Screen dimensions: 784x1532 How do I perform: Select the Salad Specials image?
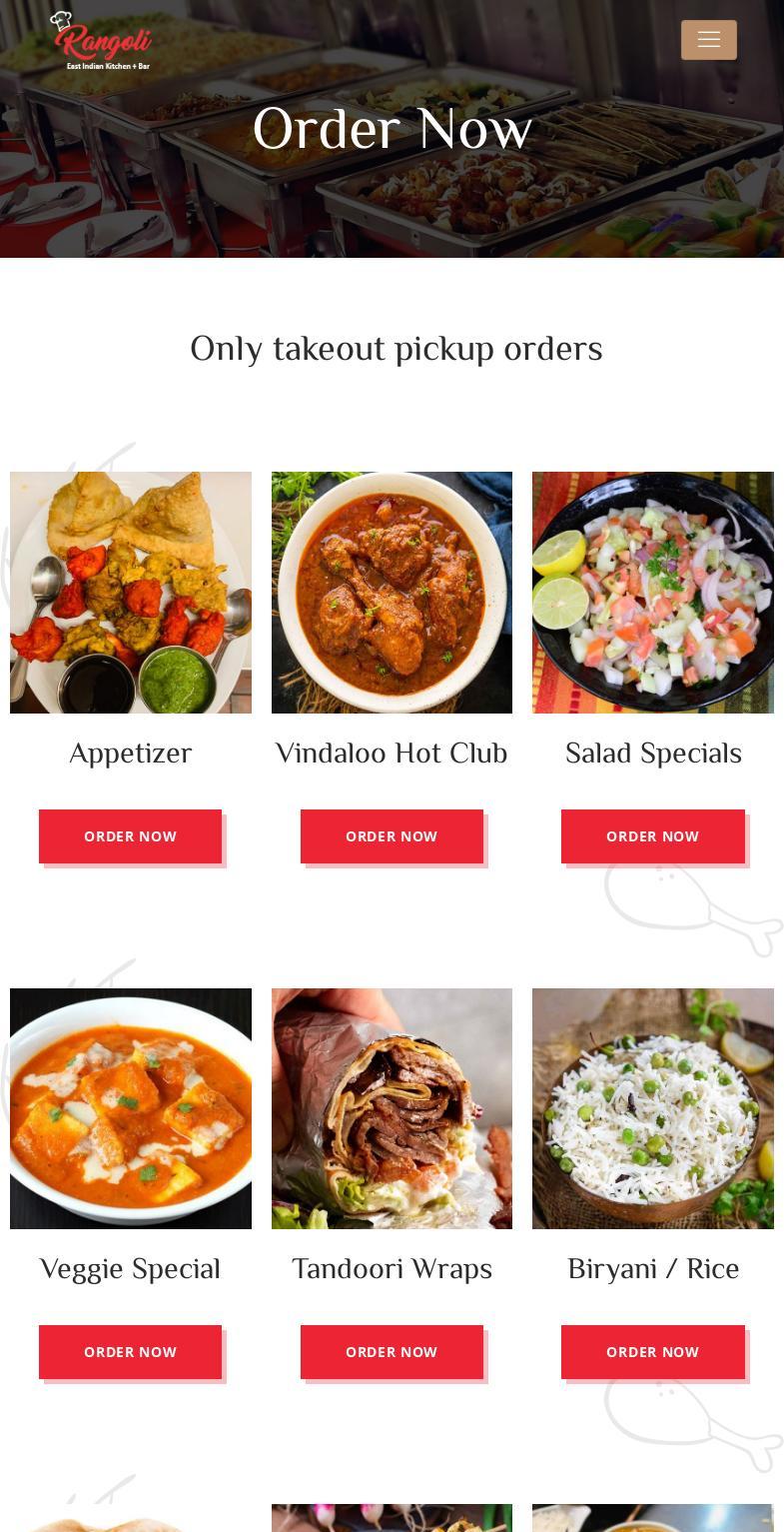653,593
